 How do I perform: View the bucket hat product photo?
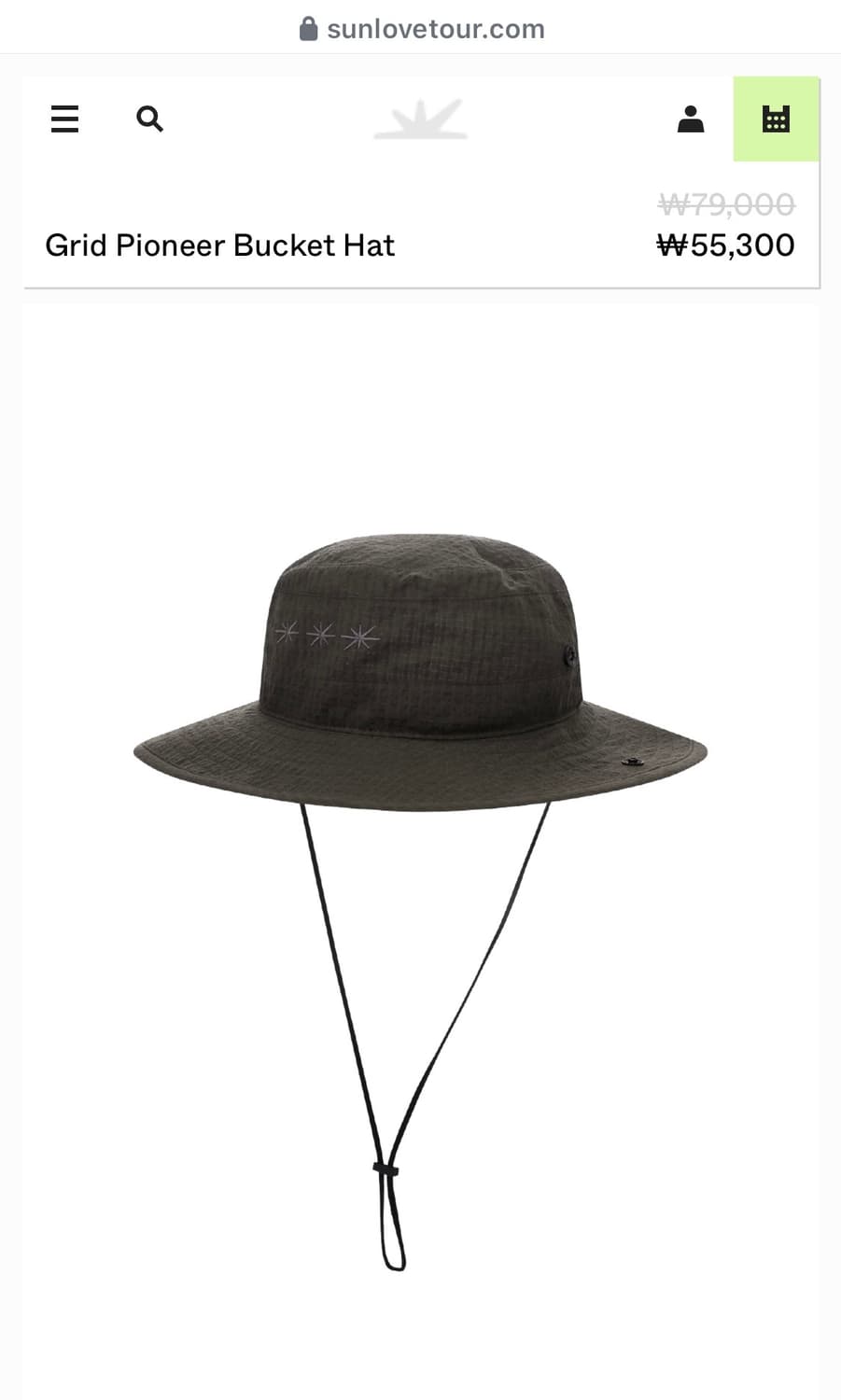(420, 700)
